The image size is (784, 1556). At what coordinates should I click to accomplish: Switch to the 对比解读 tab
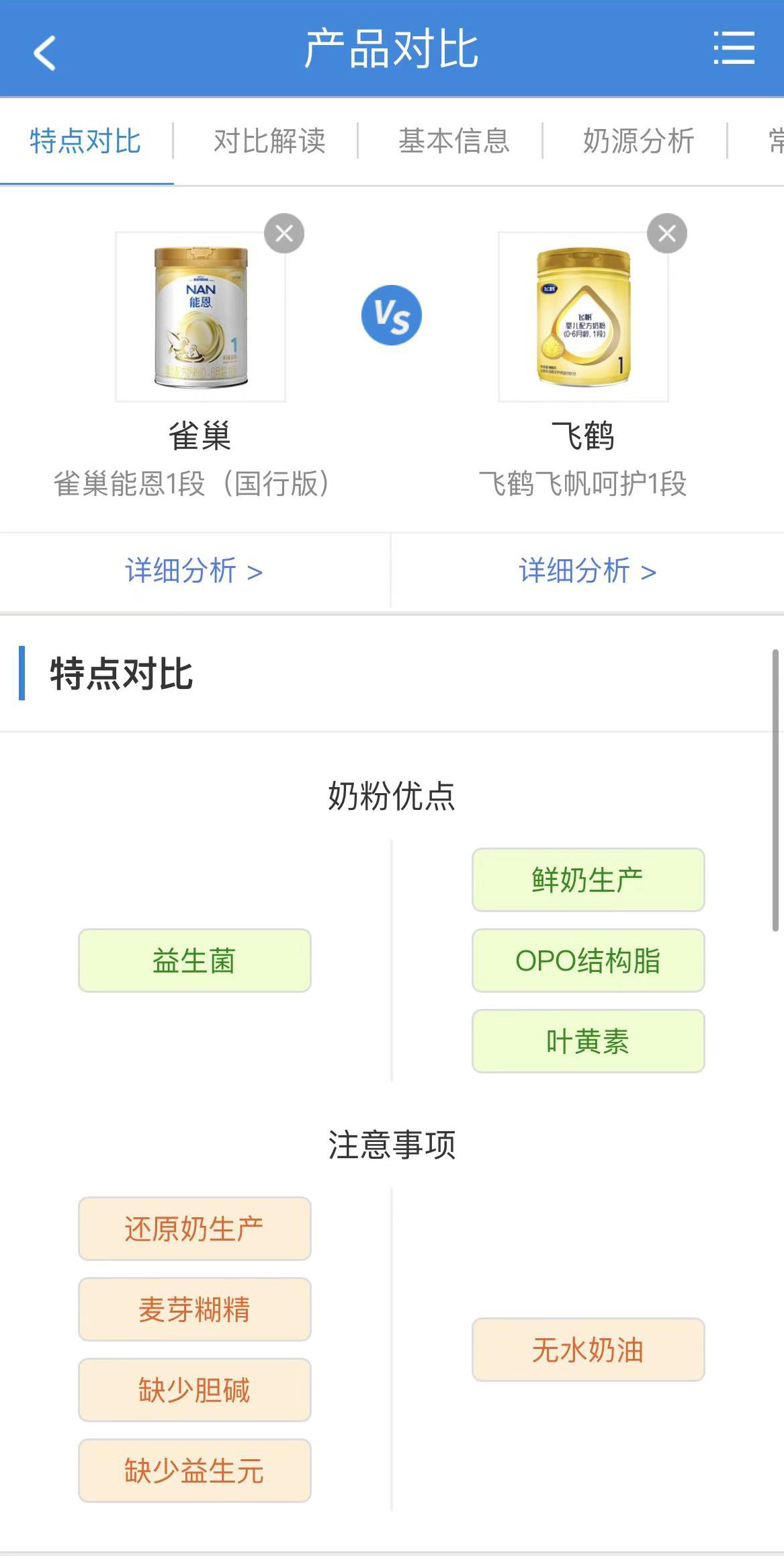tap(269, 141)
